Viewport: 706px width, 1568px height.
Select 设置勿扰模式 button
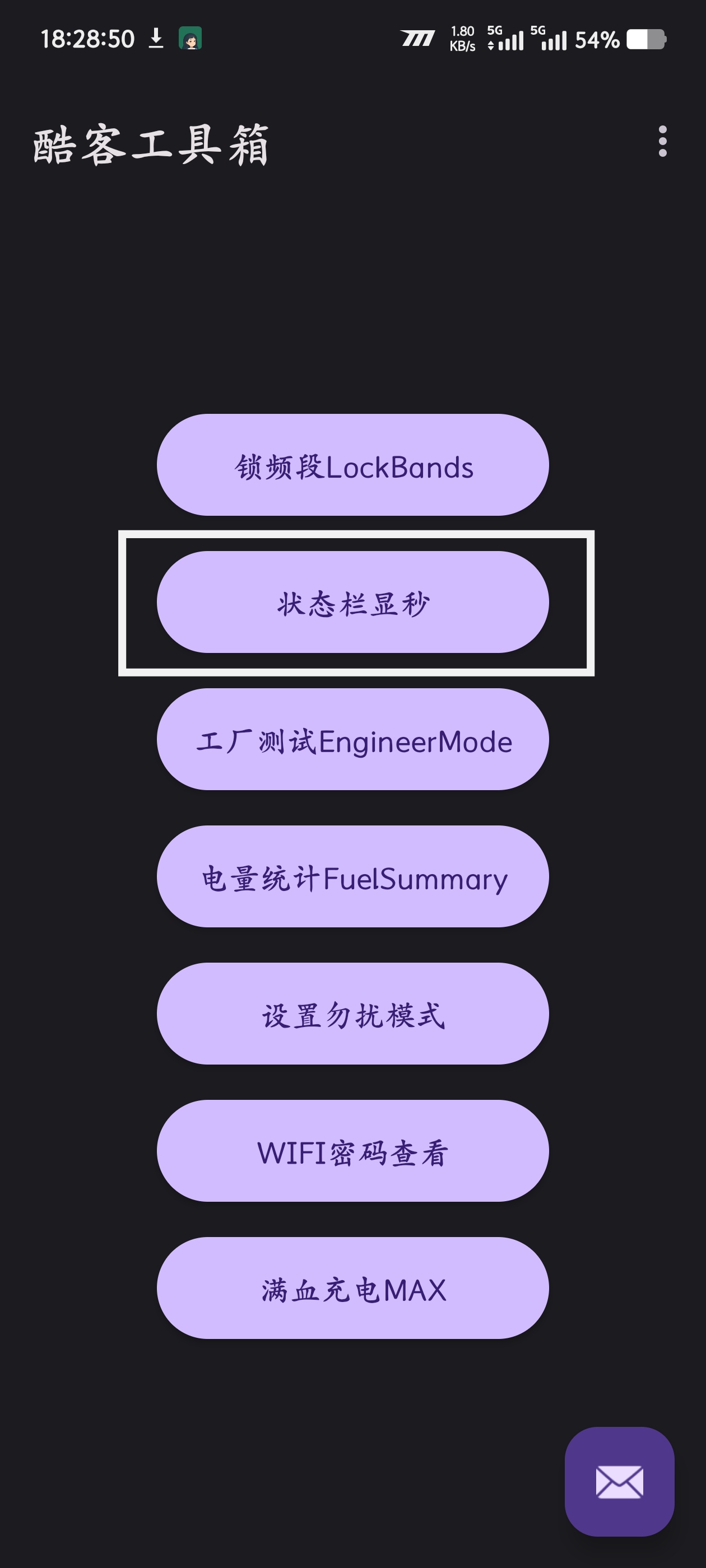coord(352,1014)
